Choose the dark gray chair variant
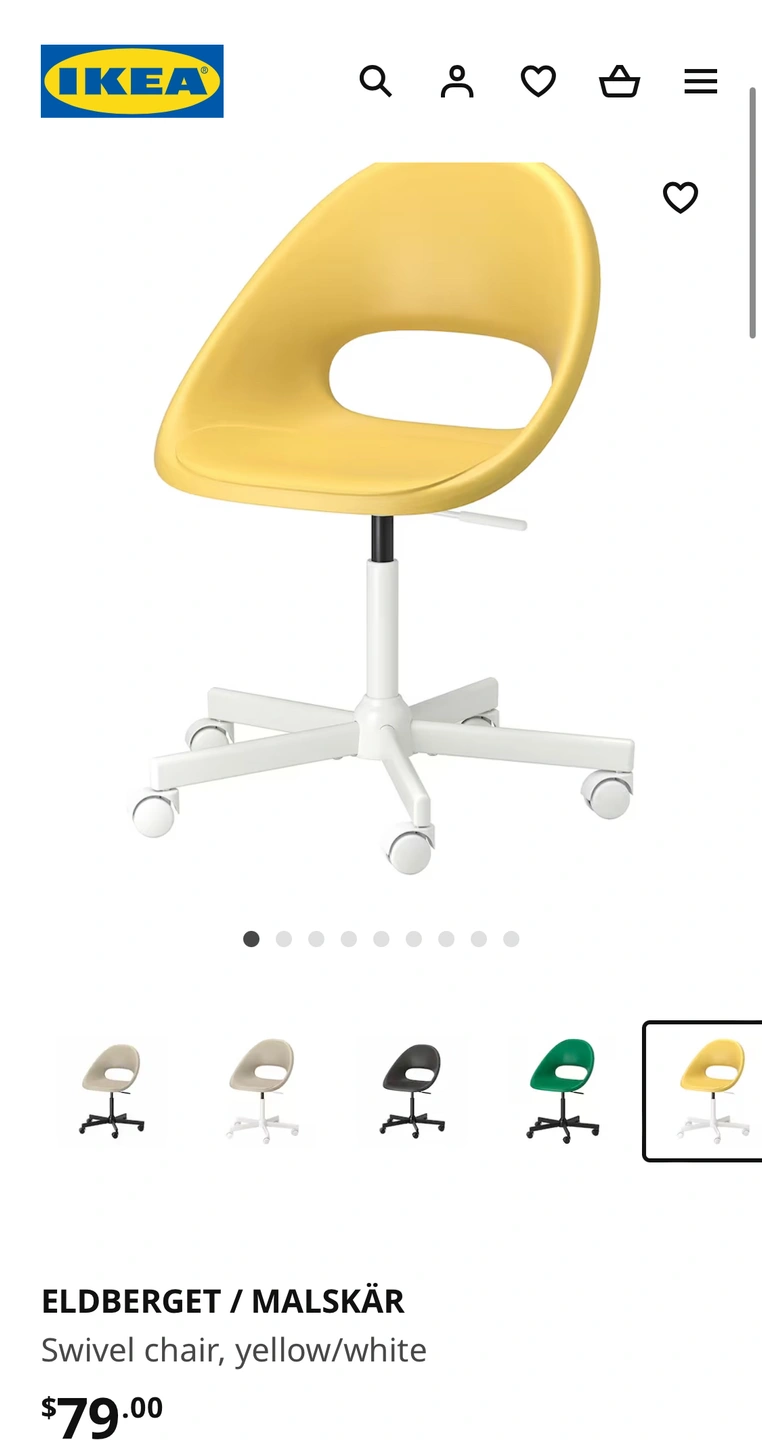The image size is (762, 1440). point(412,1090)
